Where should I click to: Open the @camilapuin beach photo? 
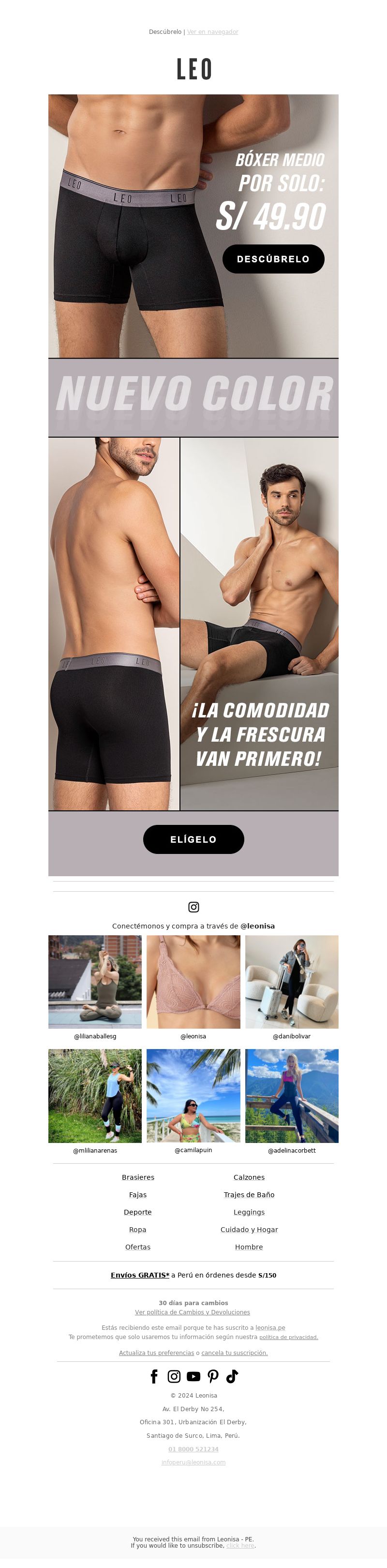[x=193, y=1095]
